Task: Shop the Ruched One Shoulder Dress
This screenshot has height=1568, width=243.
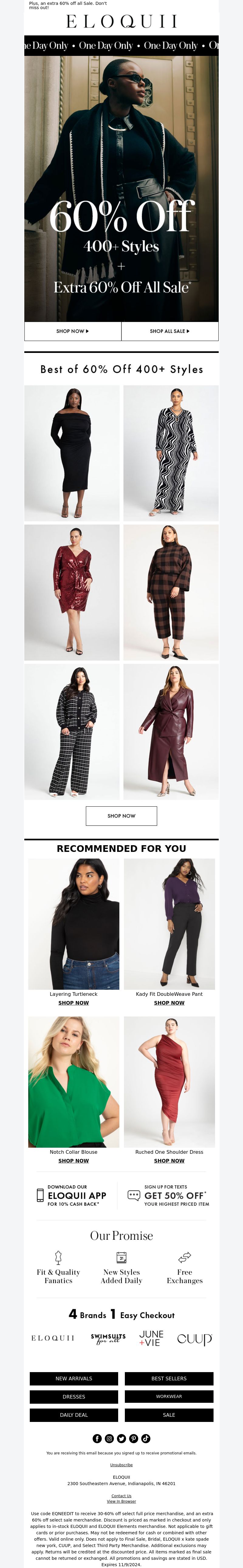Action: pos(169,1161)
